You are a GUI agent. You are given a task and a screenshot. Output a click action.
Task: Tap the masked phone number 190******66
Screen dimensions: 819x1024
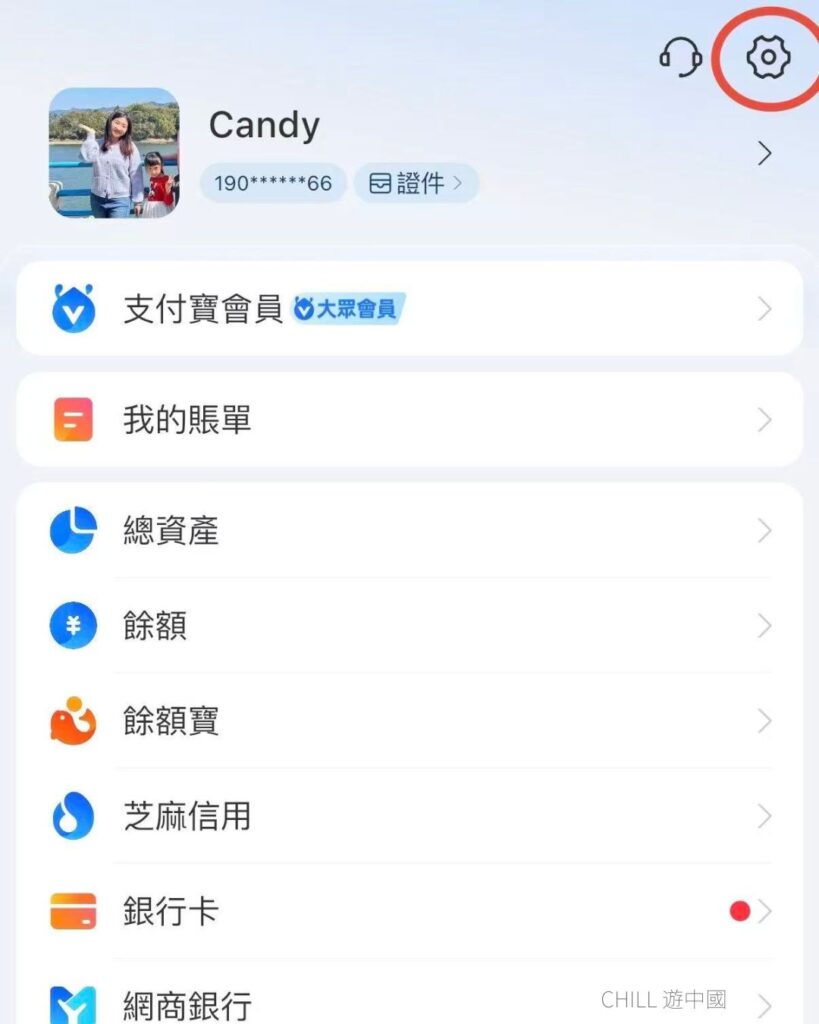(x=273, y=184)
